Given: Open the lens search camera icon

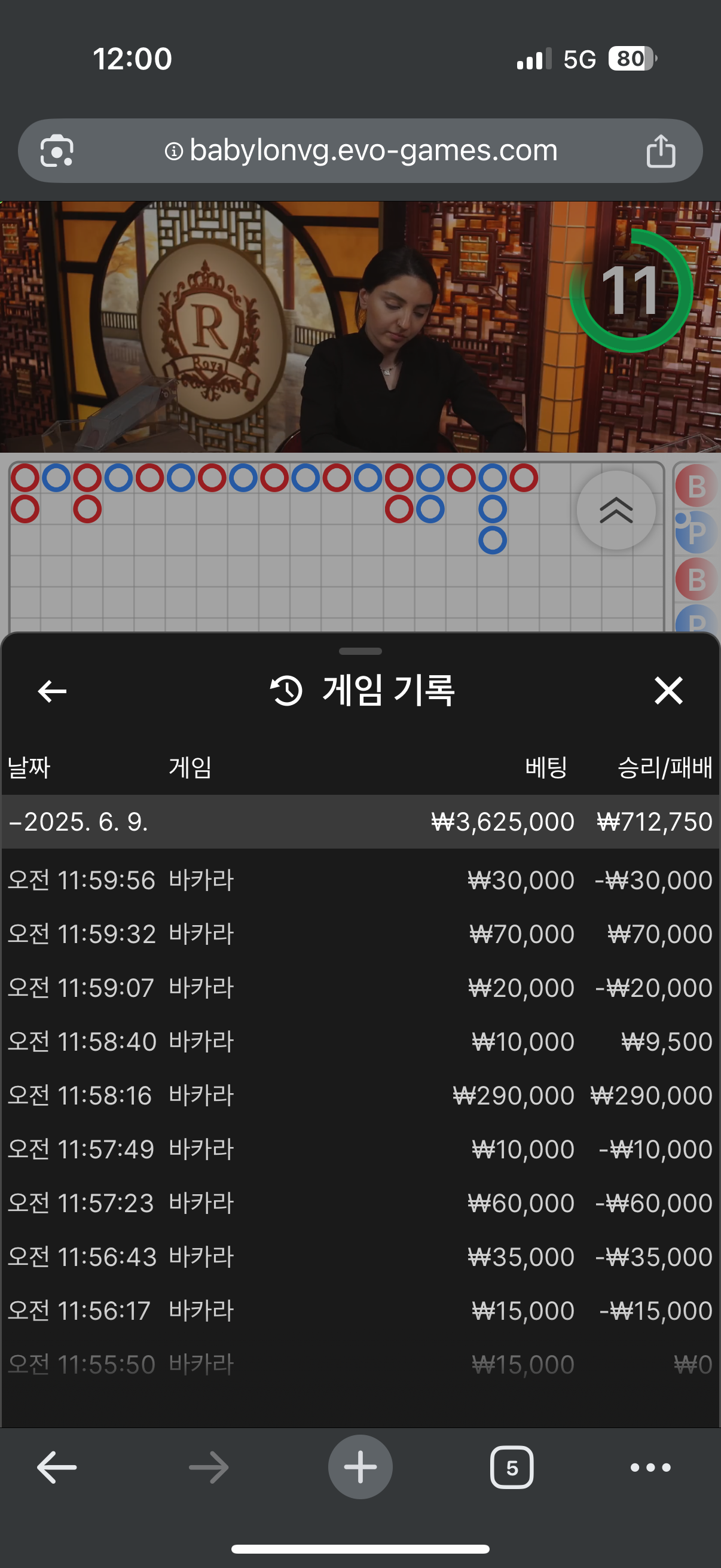Looking at the screenshot, I should coord(57,151).
